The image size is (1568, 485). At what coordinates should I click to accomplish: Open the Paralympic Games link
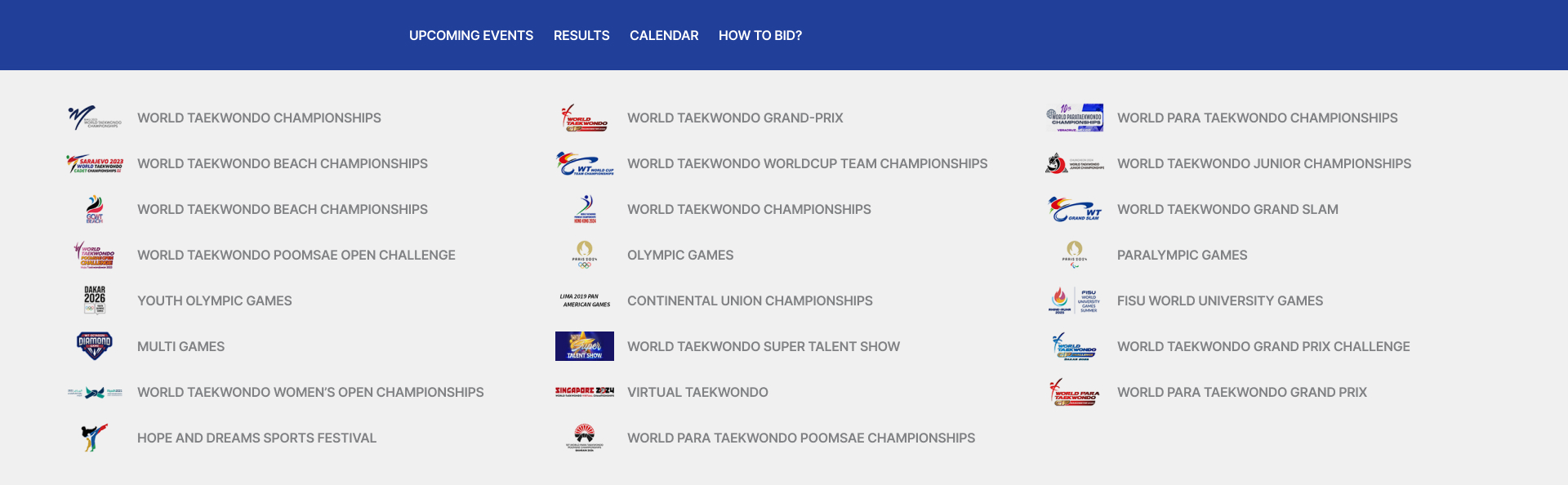(x=1182, y=256)
